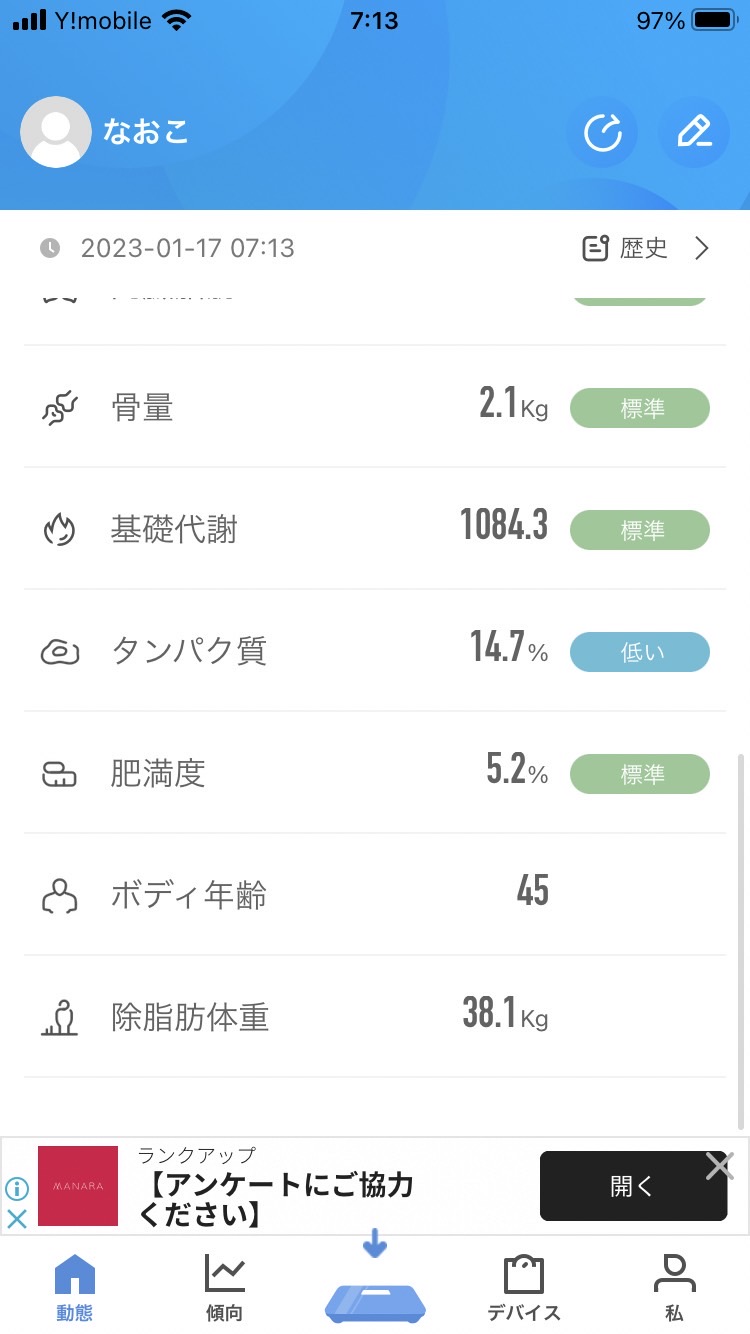
Task: Open the ad info icon
Action: click(17, 1189)
